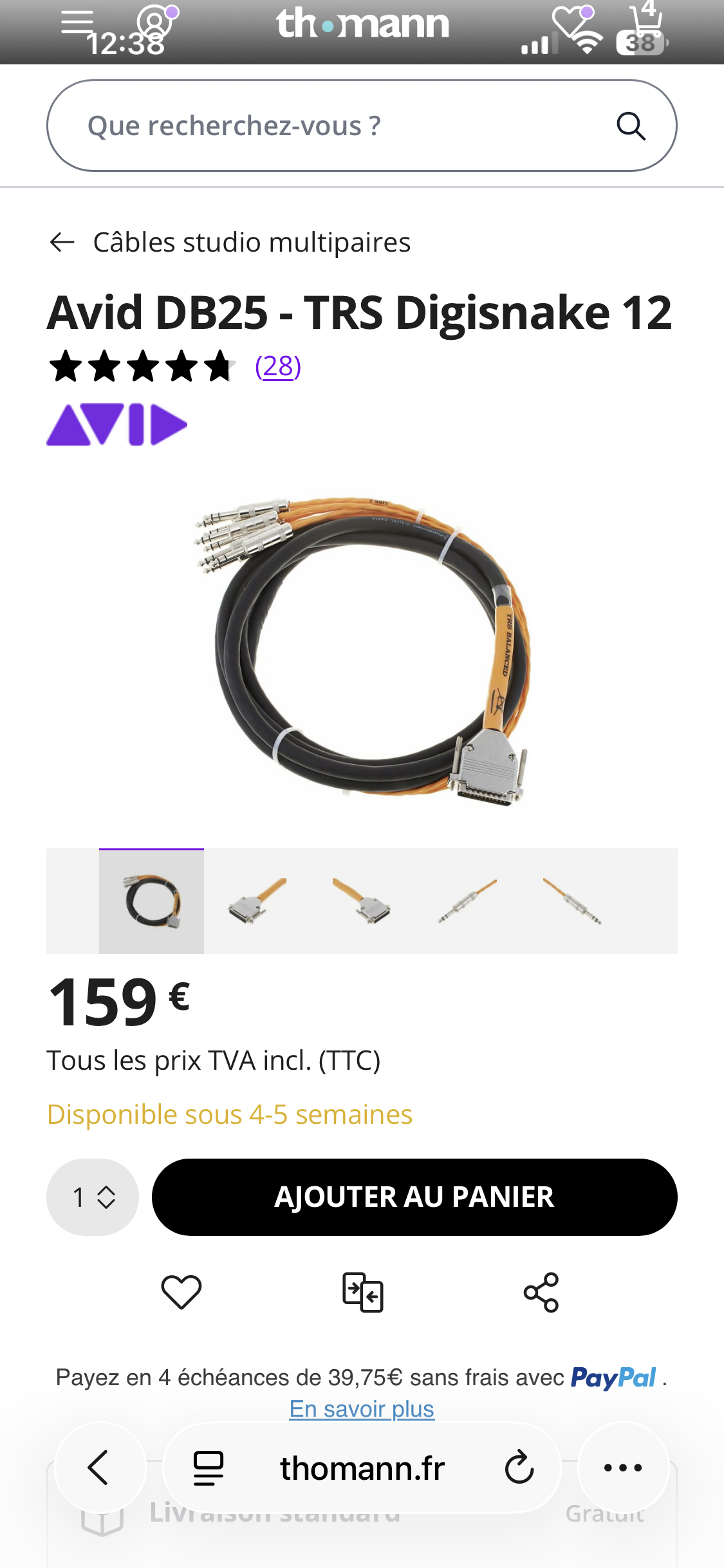Open the 28 customer reviews
Screen dimensions: 724x1568
coord(278,366)
